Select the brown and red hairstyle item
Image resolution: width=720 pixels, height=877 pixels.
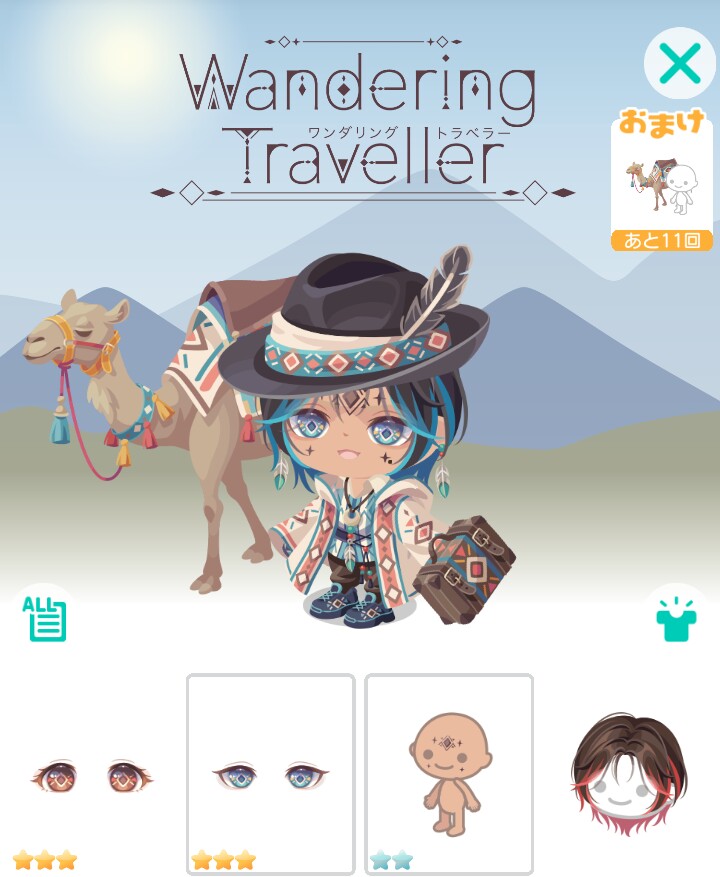pos(629,775)
